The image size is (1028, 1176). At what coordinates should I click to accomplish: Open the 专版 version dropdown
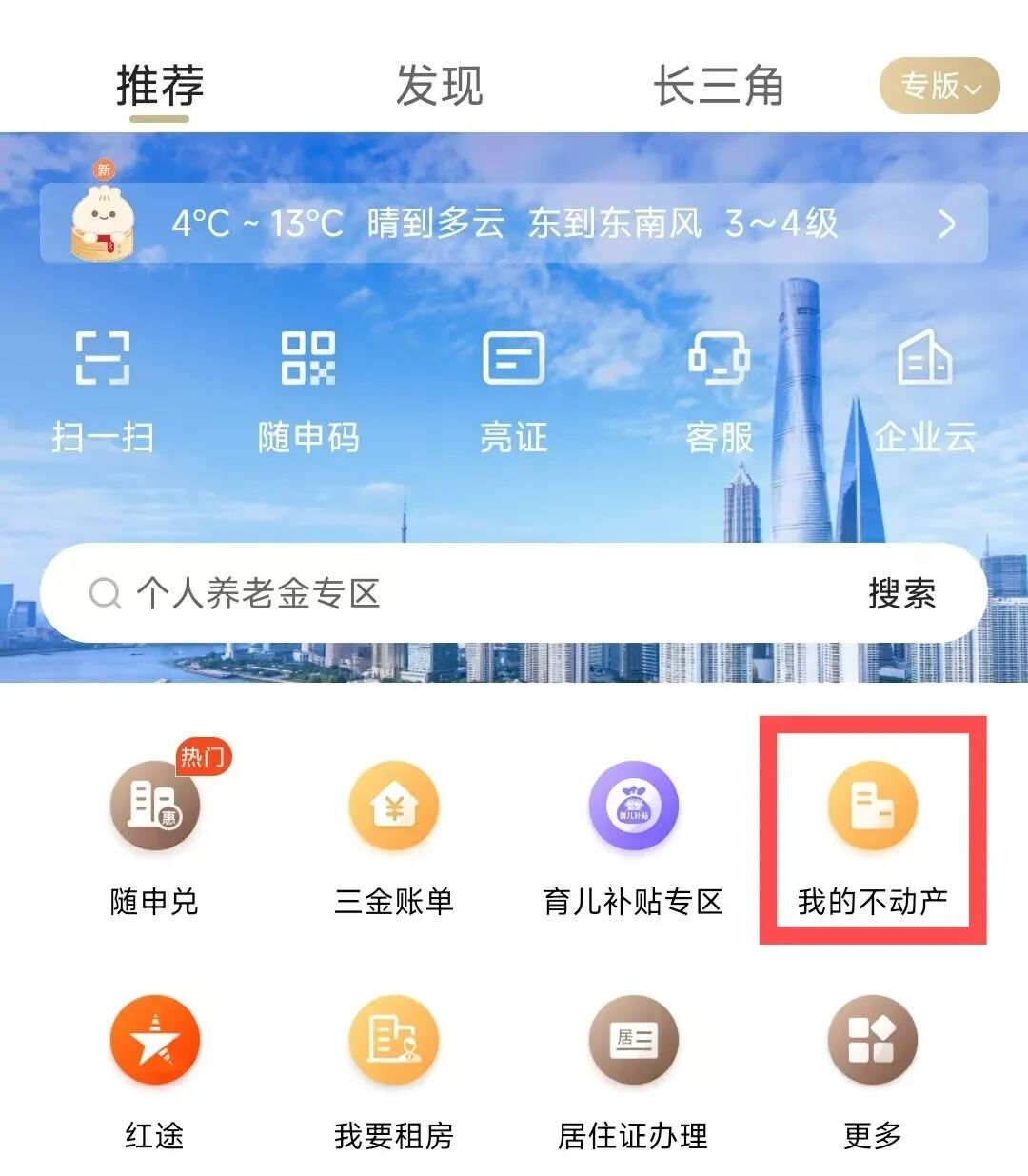pos(939,86)
